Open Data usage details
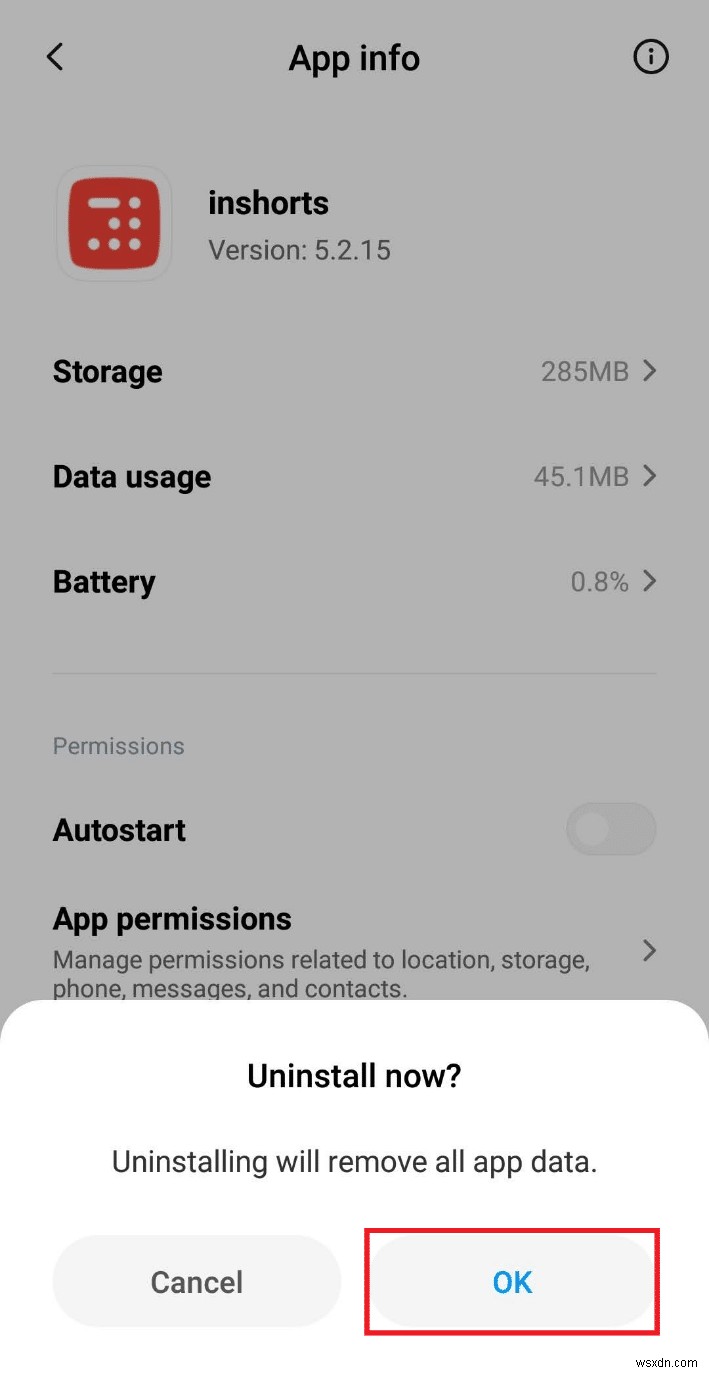709x1373 pixels. 354,477
